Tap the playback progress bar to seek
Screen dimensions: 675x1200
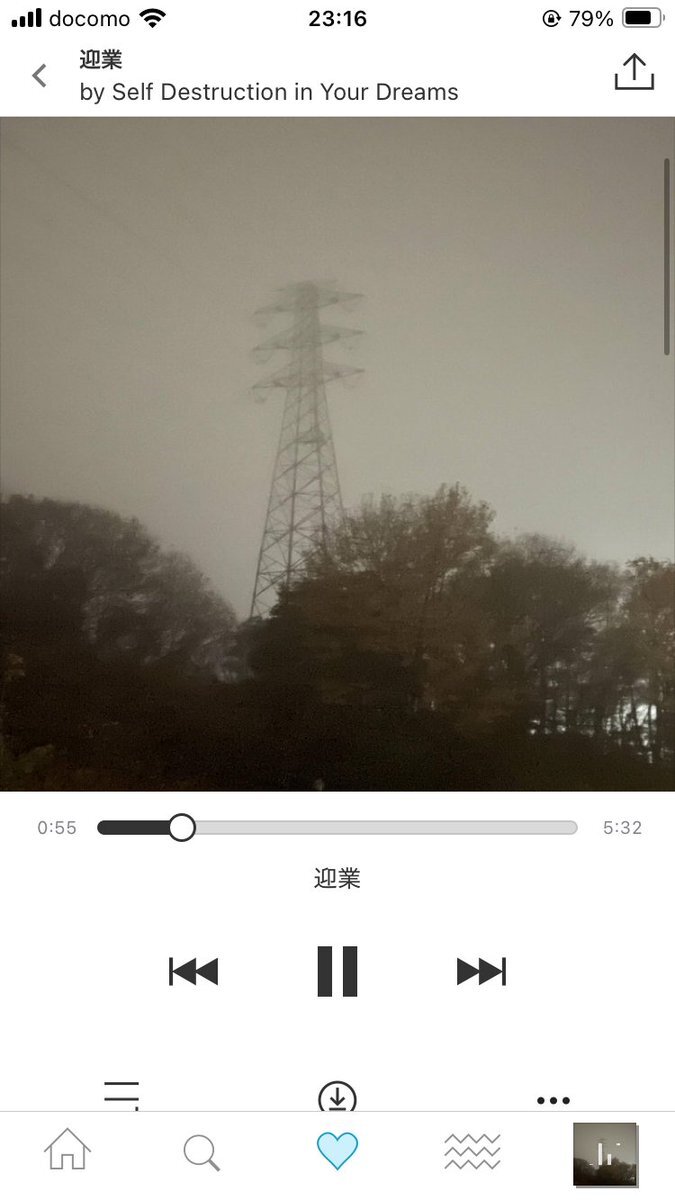pyautogui.click(x=337, y=828)
